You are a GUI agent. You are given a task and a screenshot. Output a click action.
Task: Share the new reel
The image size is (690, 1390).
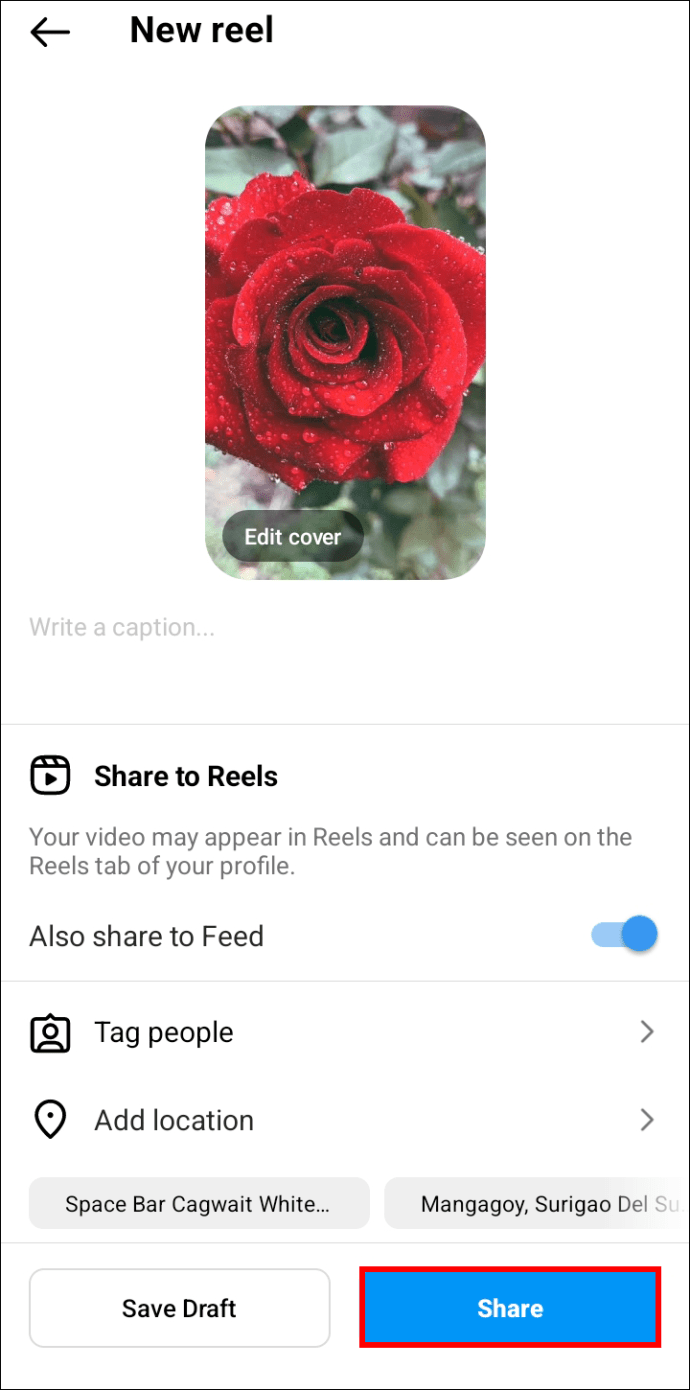click(510, 1308)
